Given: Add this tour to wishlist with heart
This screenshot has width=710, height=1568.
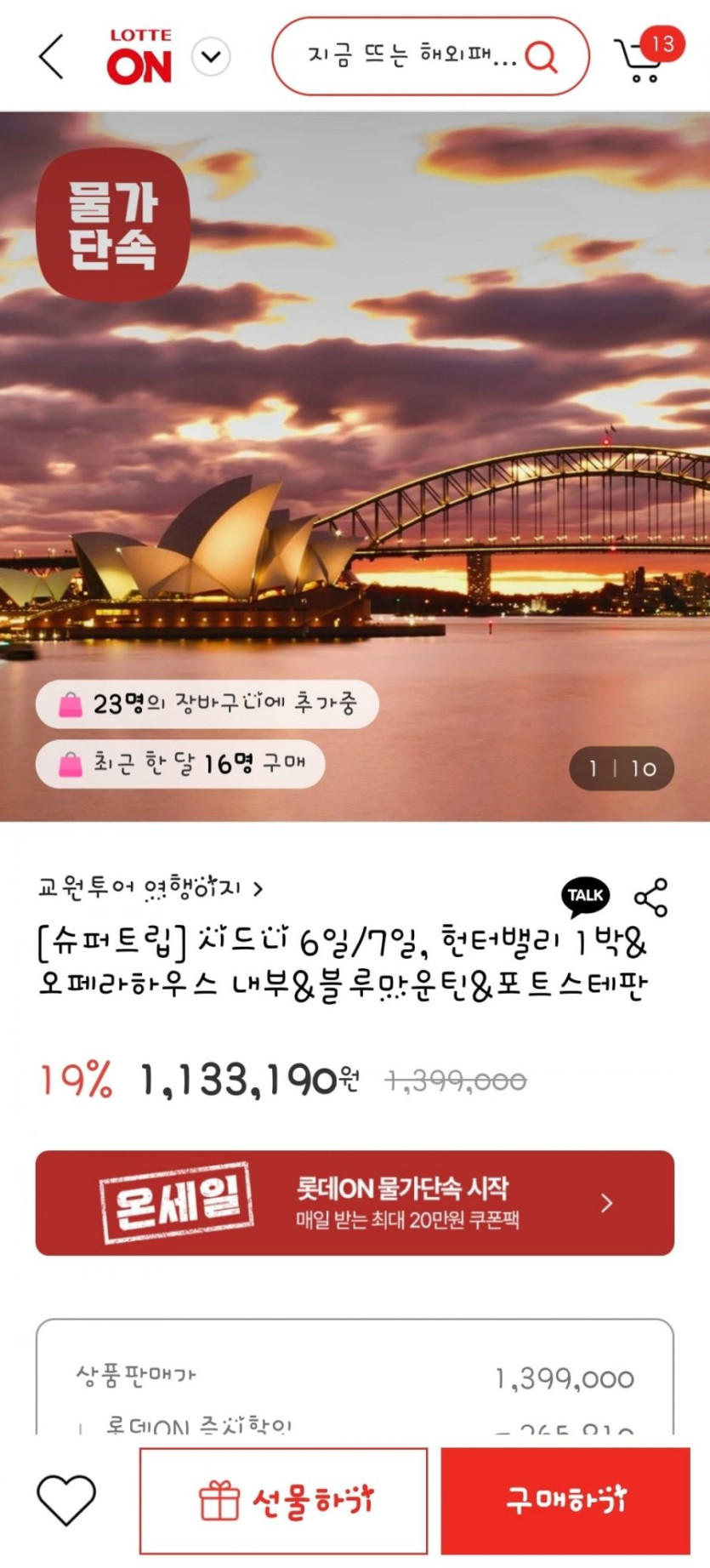Looking at the screenshot, I should click(66, 1501).
